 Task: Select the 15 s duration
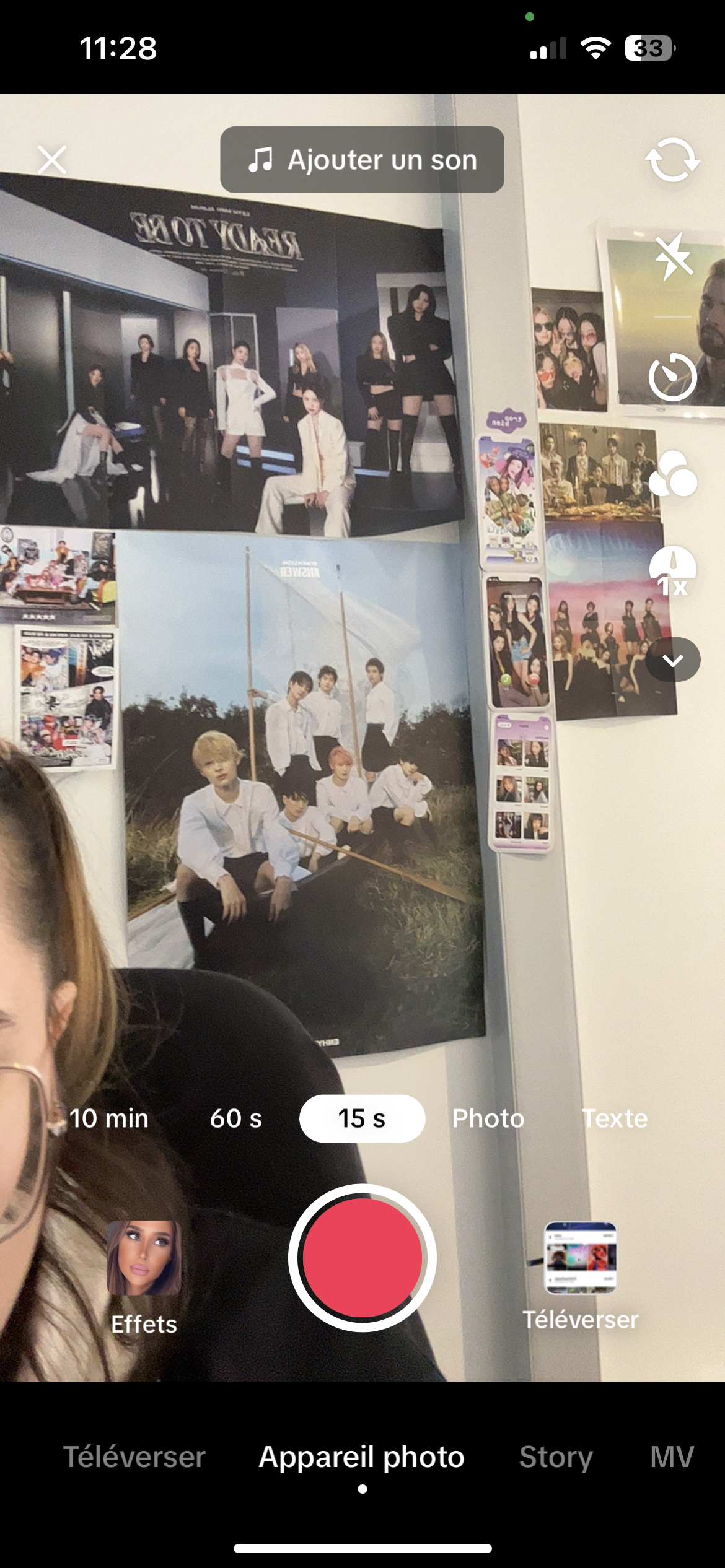pos(362,1118)
